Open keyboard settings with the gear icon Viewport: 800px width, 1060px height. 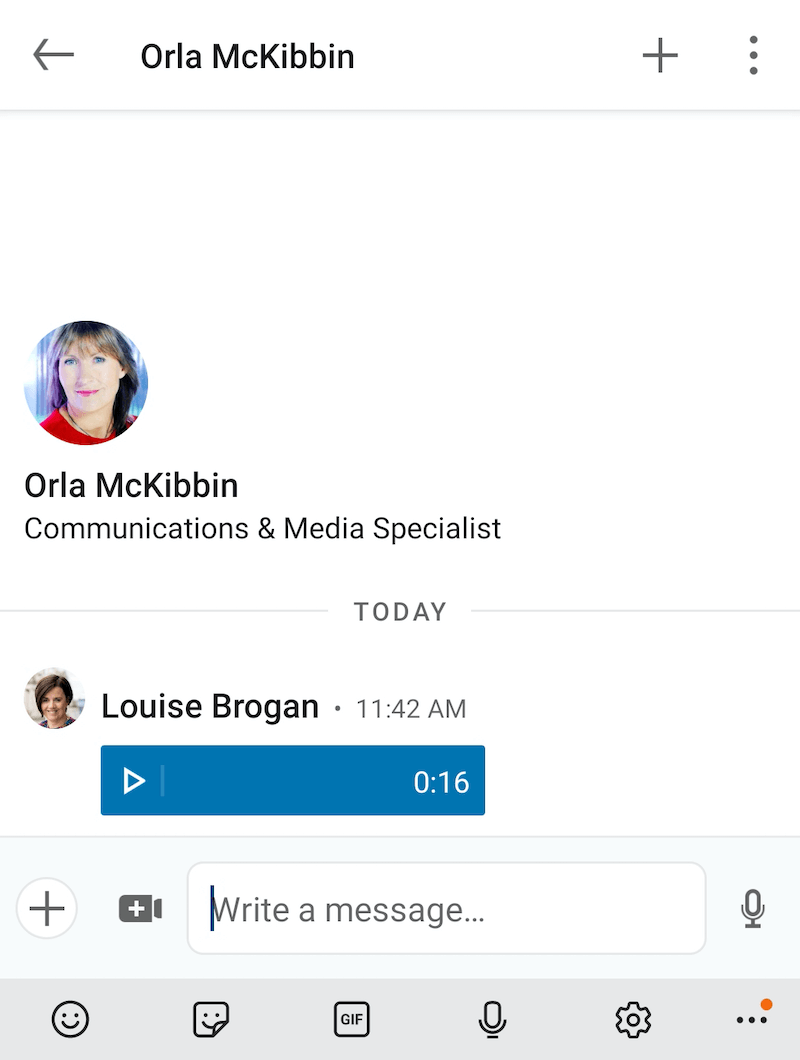click(632, 1019)
